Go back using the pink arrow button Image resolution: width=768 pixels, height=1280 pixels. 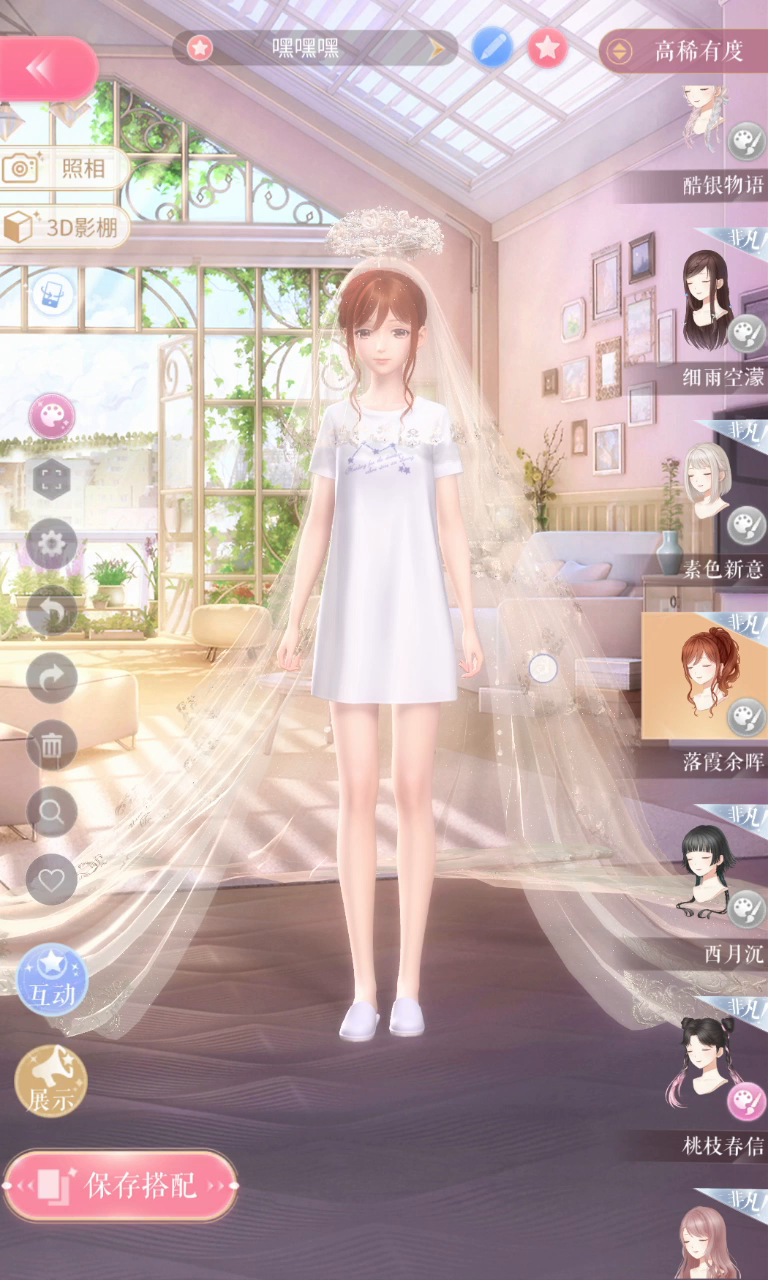point(46,68)
